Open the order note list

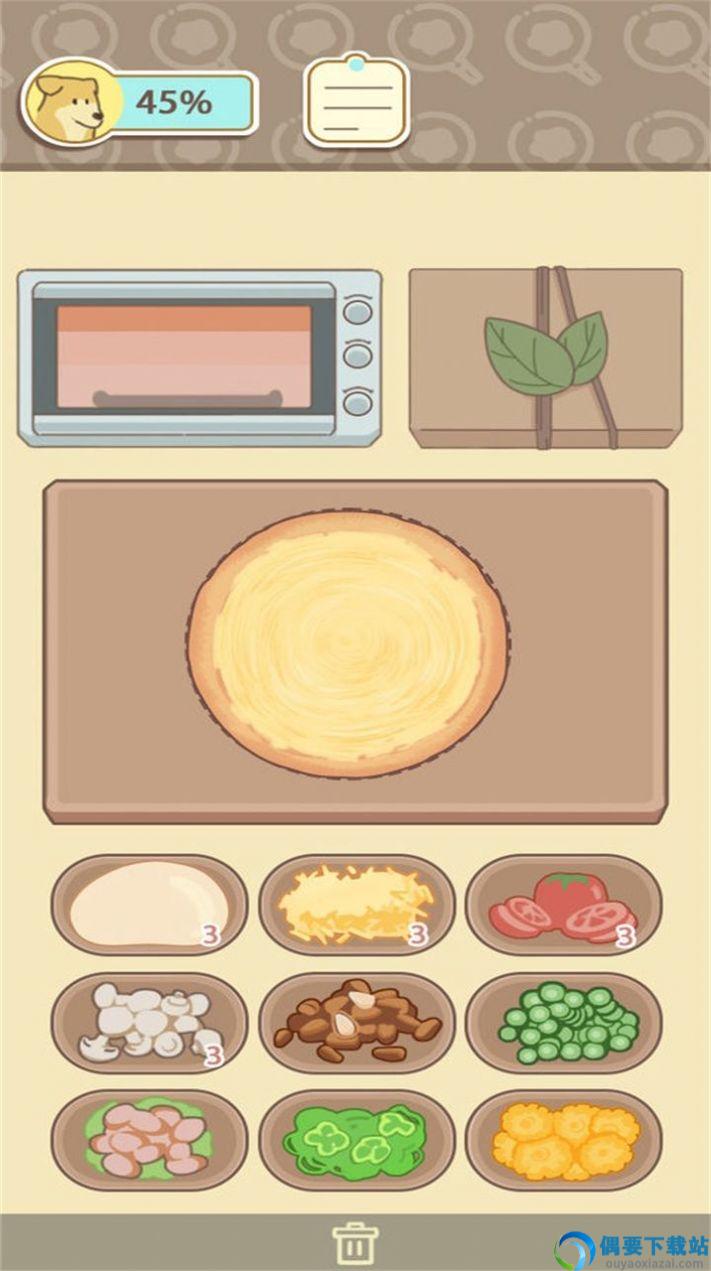pos(357,103)
